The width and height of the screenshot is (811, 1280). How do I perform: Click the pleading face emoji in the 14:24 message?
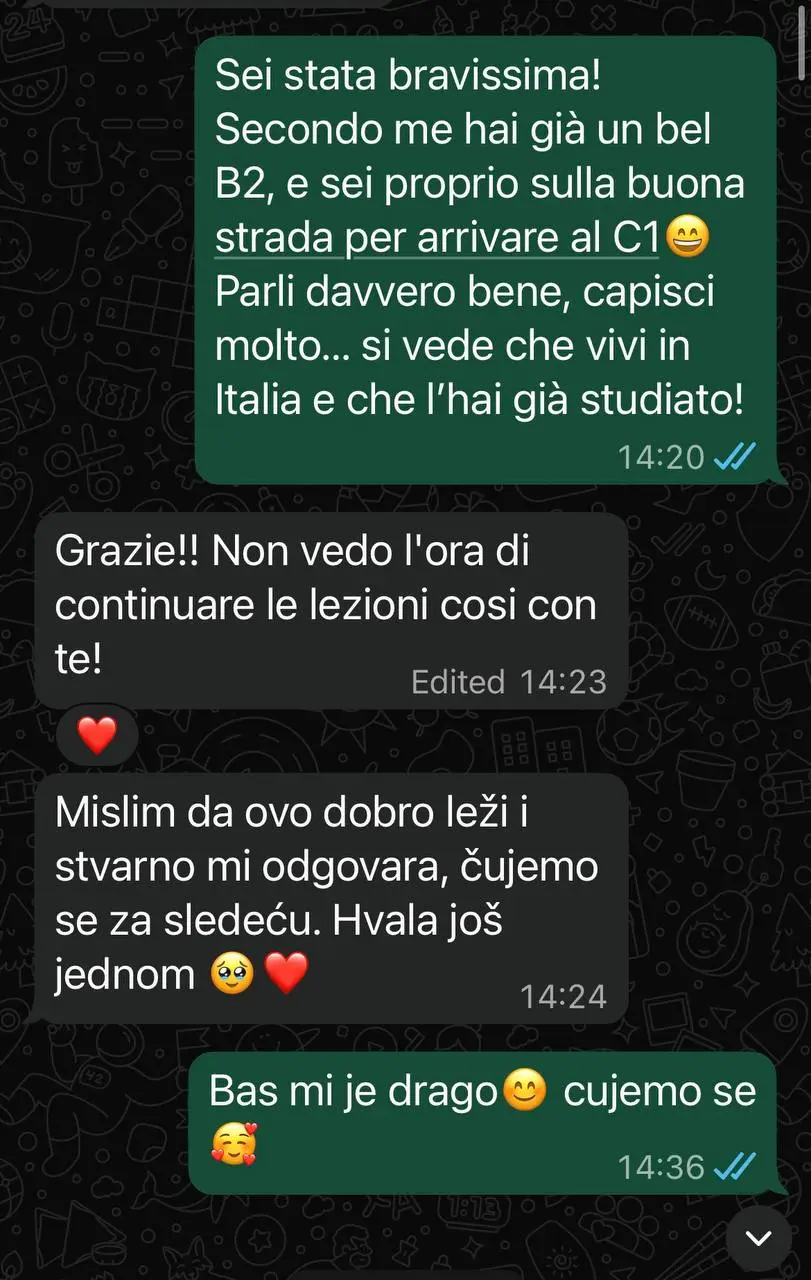pos(232,974)
